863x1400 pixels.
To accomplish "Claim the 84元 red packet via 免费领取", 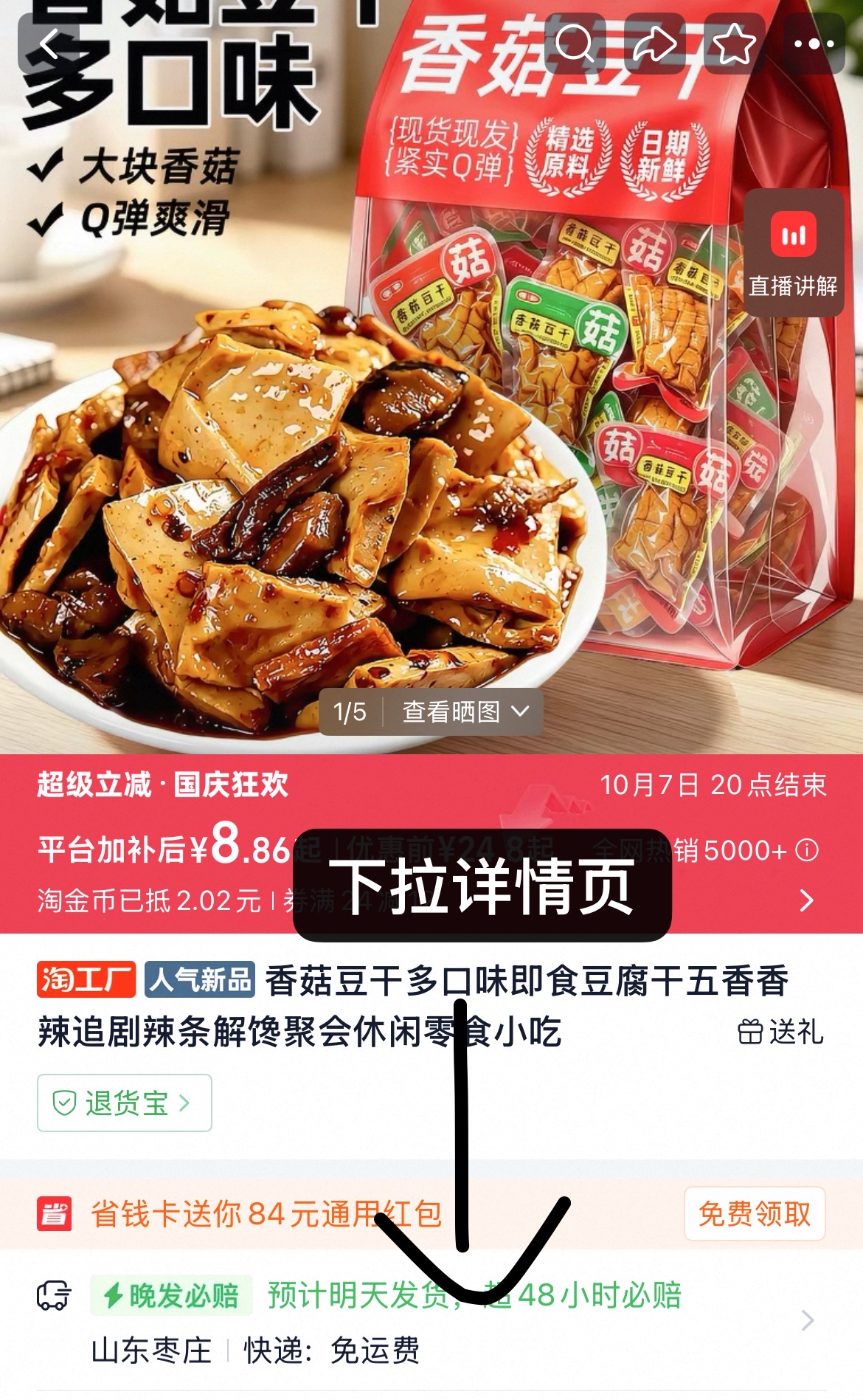I will coord(755,1214).
